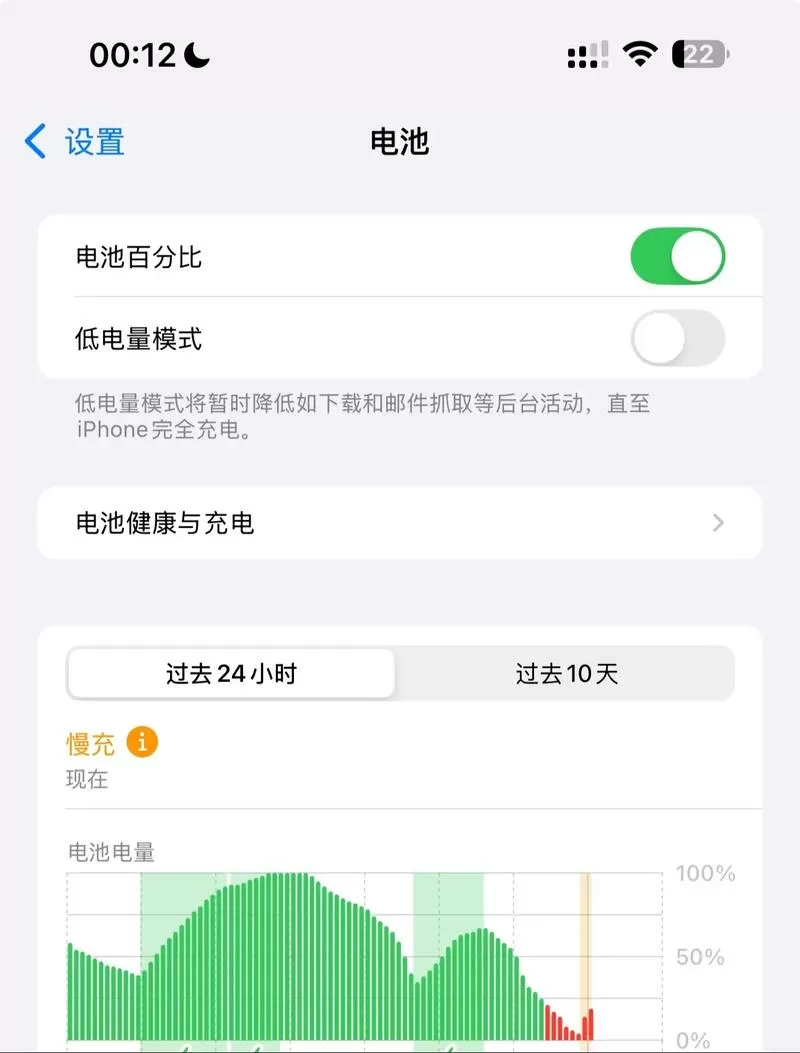Image resolution: width=800 pixels, height=1053 pixels.
Task: Tap the chevron on the battery health row
Action: pos(716,523)
